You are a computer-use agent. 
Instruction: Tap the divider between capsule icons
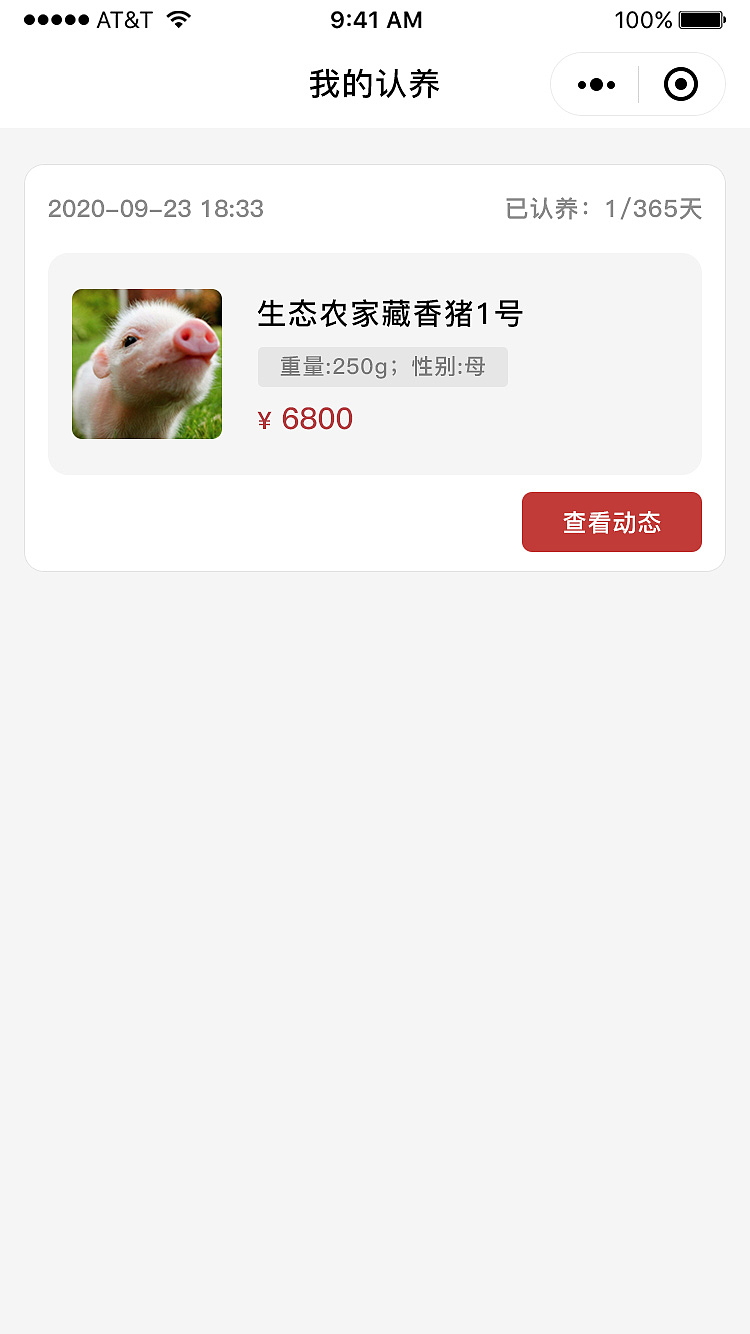(638, 84)
